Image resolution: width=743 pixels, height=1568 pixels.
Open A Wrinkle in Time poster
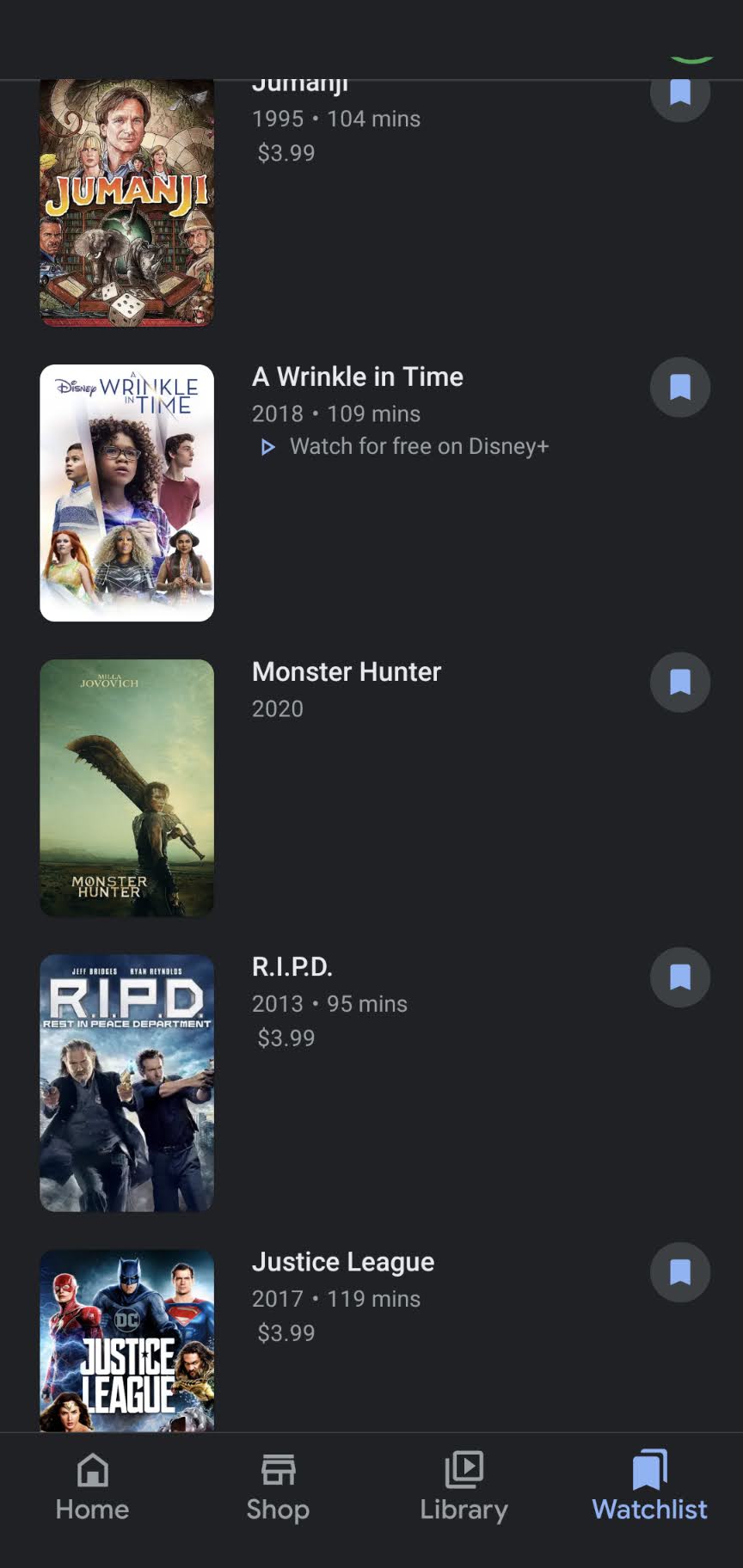tap(126, 493)
